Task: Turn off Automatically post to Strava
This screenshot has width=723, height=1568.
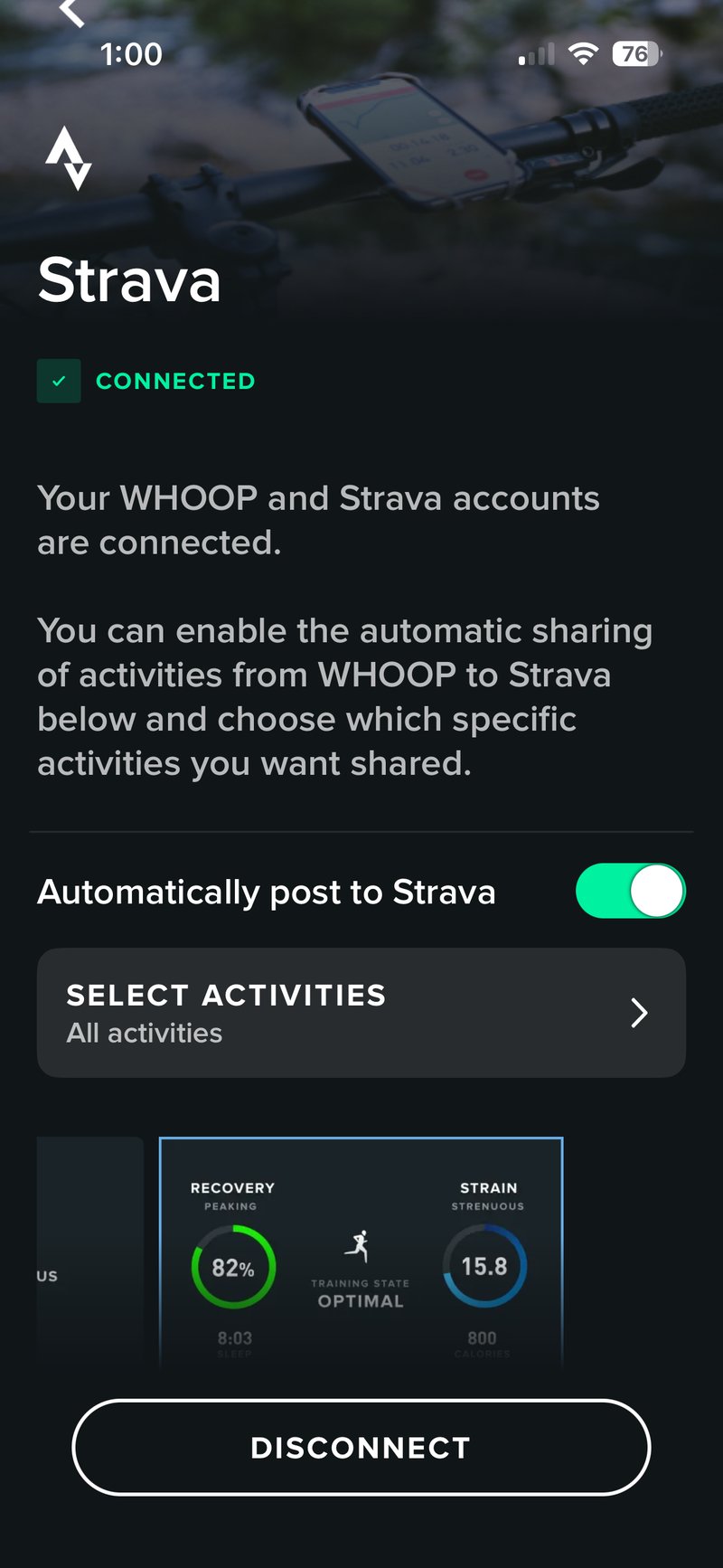Action: pos(630,892)
